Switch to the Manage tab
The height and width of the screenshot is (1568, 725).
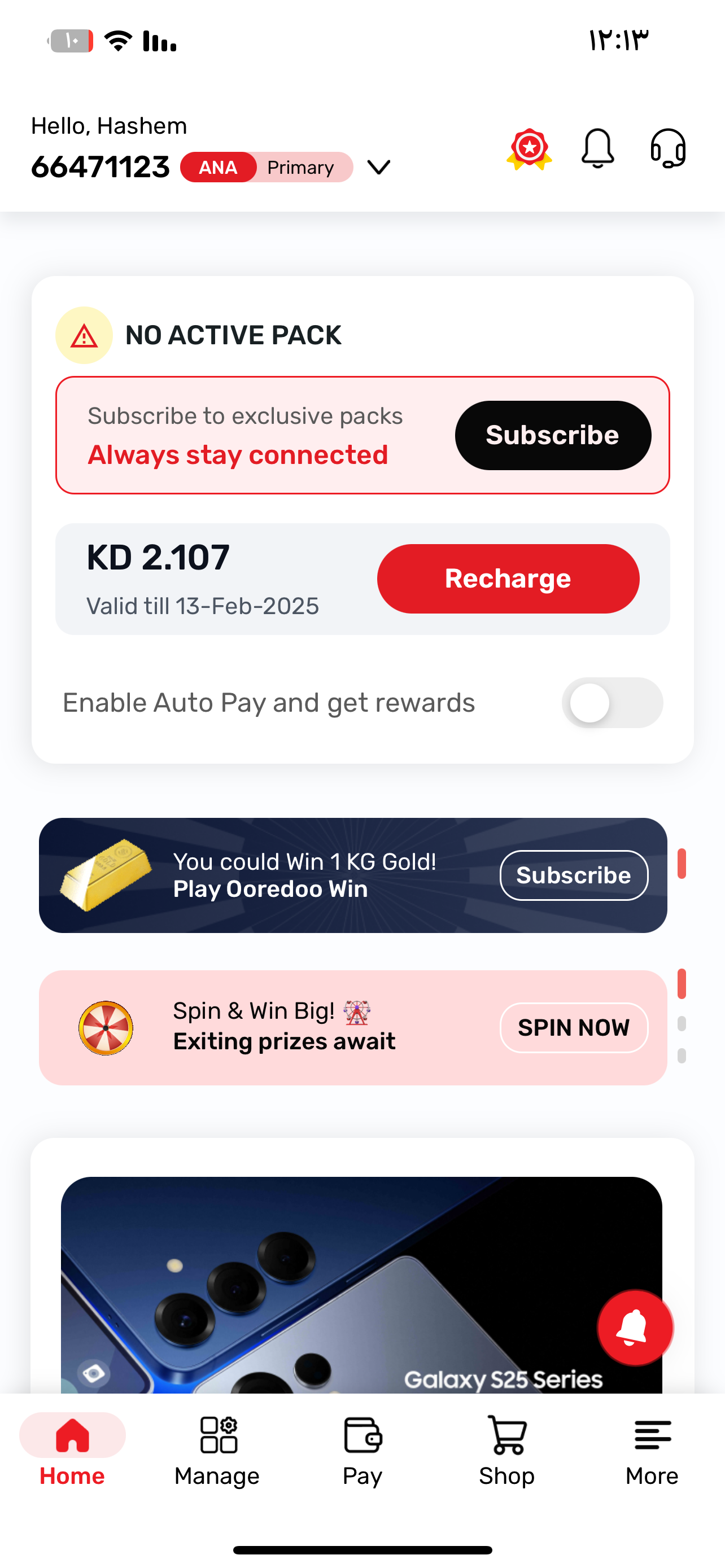(x=217, y=1451)
